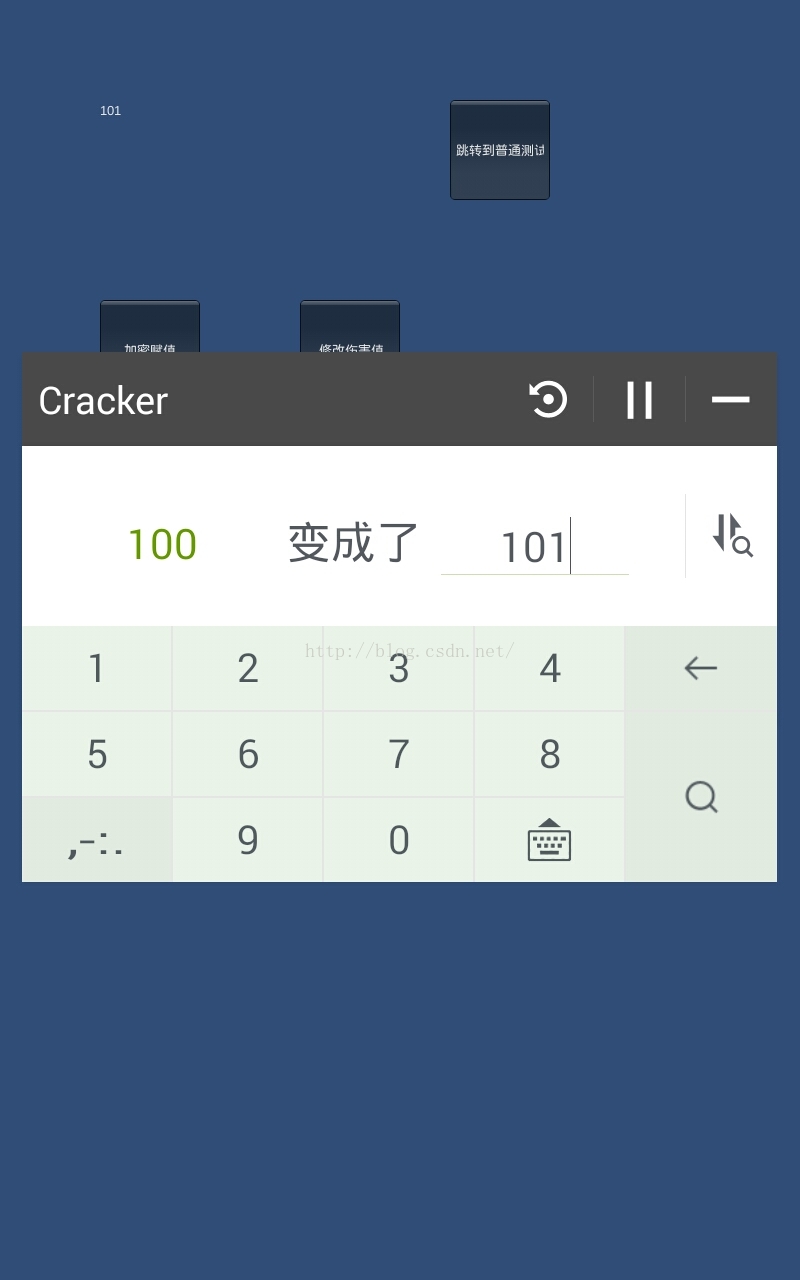
Task: Open the punctuation symbols key
Action: [97, 840]
